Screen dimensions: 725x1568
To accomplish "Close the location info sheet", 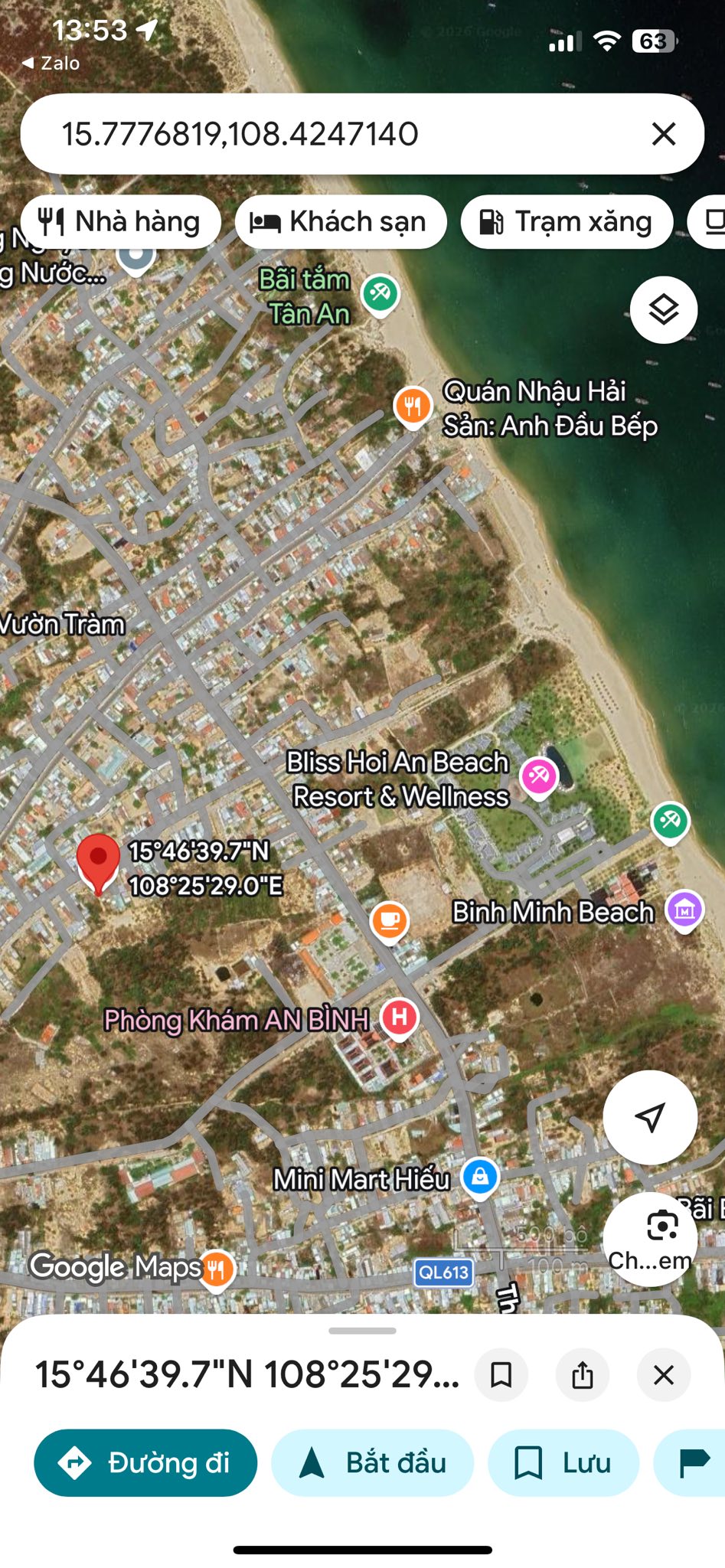I will point(664,1374).
